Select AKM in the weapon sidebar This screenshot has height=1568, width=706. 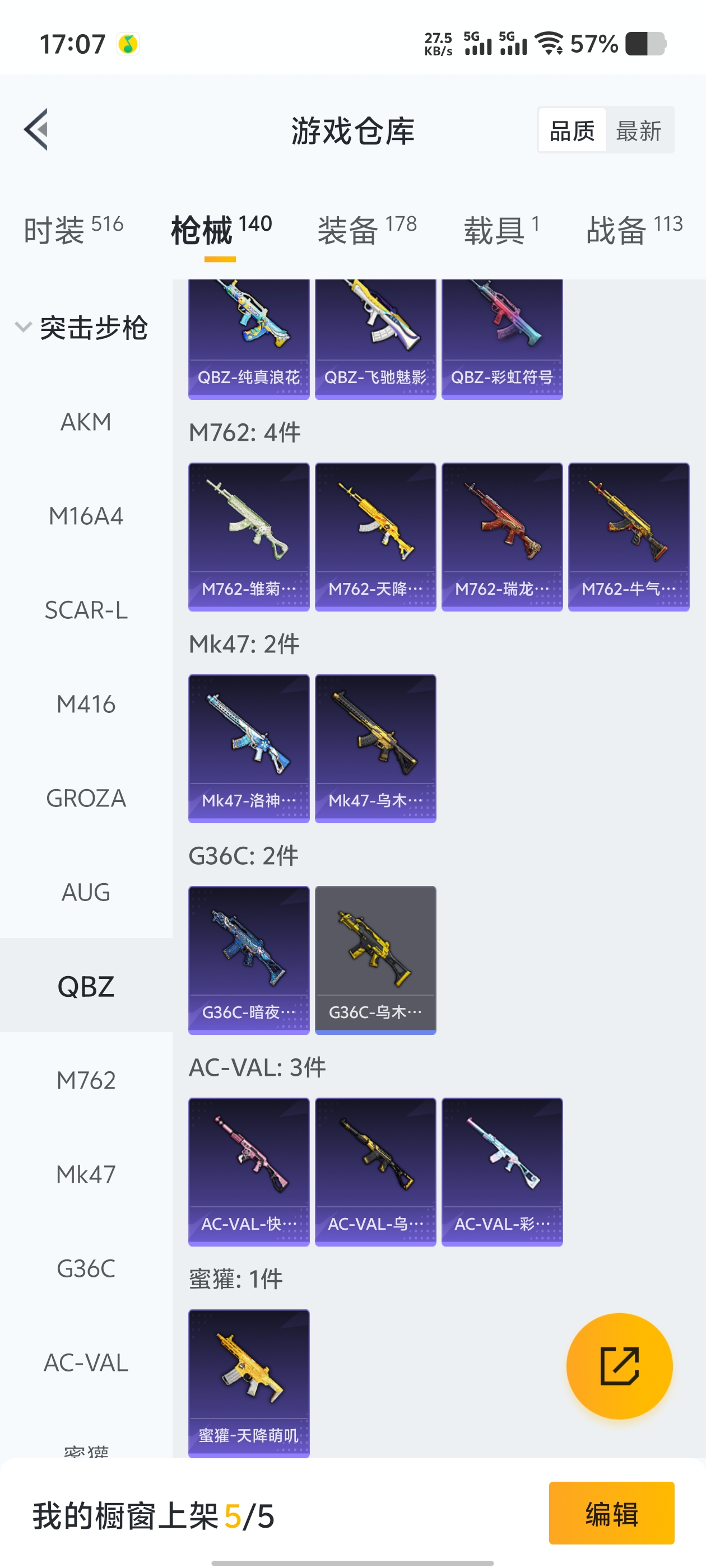click(x=86, y=422)
